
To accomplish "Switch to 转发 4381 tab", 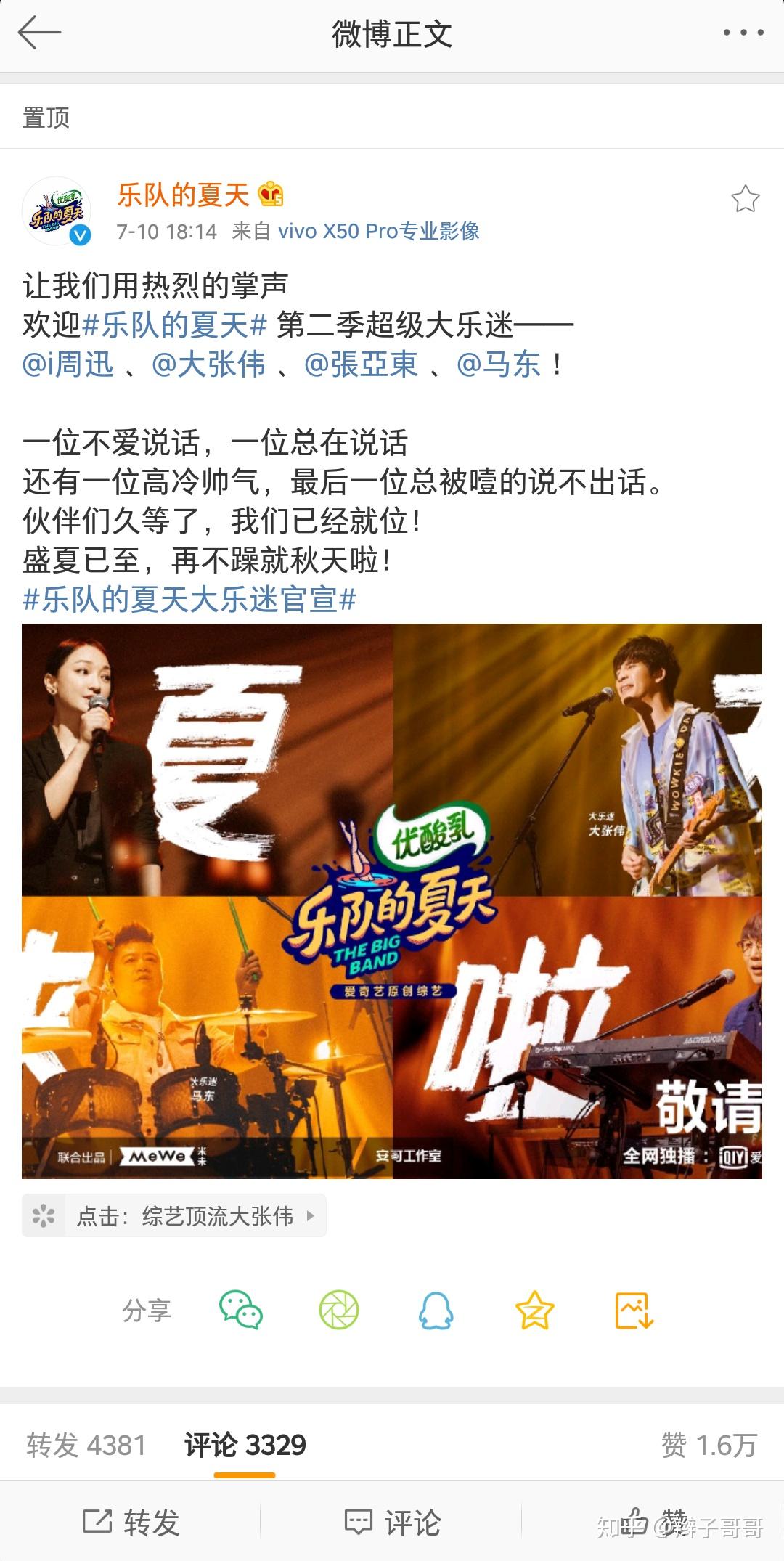I will [x=86, y=1445].
